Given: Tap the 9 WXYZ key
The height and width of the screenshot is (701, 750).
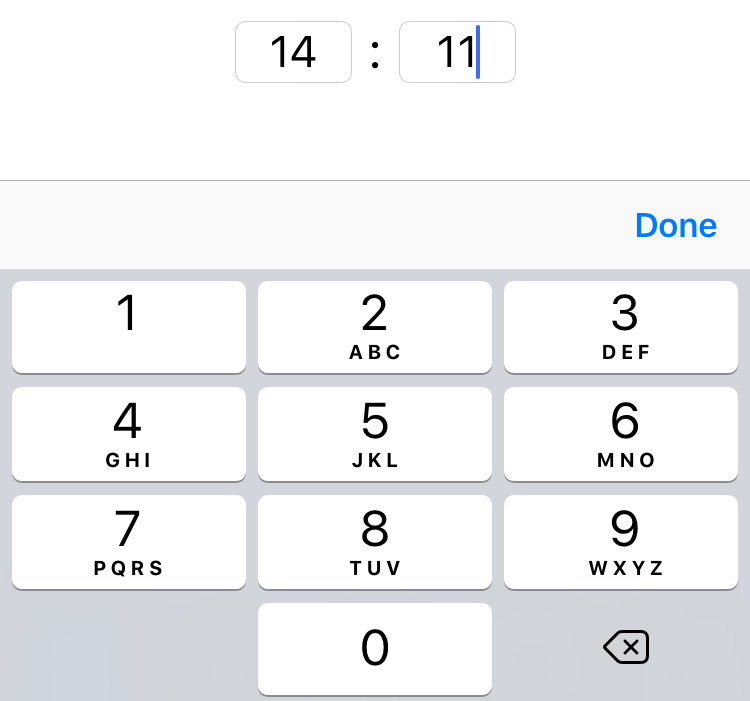Looking at the screenshot, I should (621, 542).
